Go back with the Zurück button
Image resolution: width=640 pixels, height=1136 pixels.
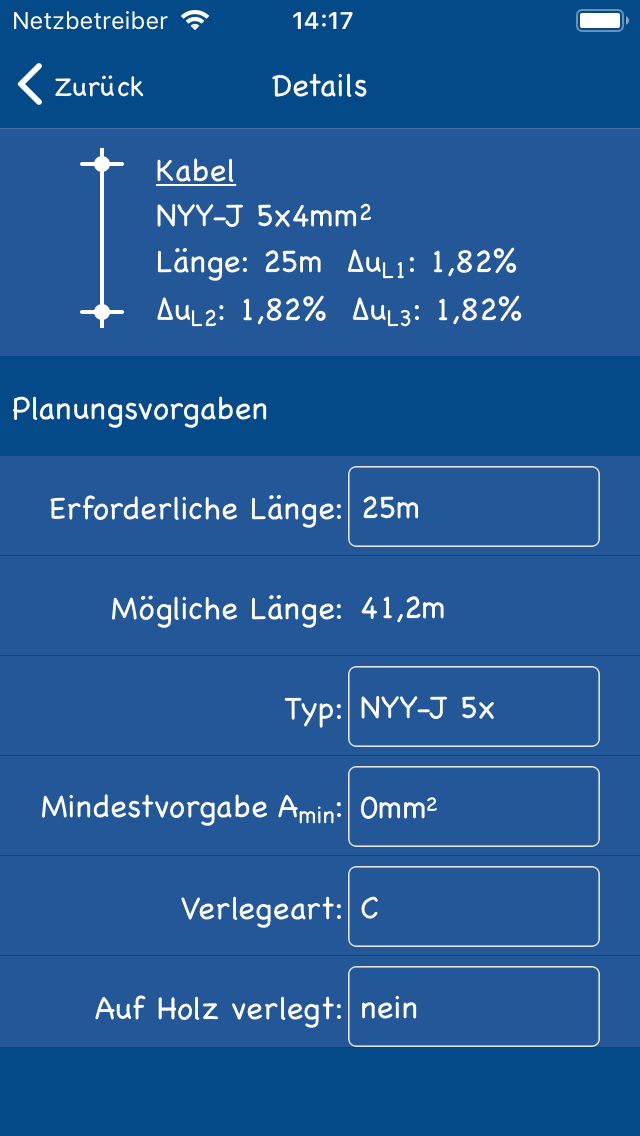pos(80,85)
